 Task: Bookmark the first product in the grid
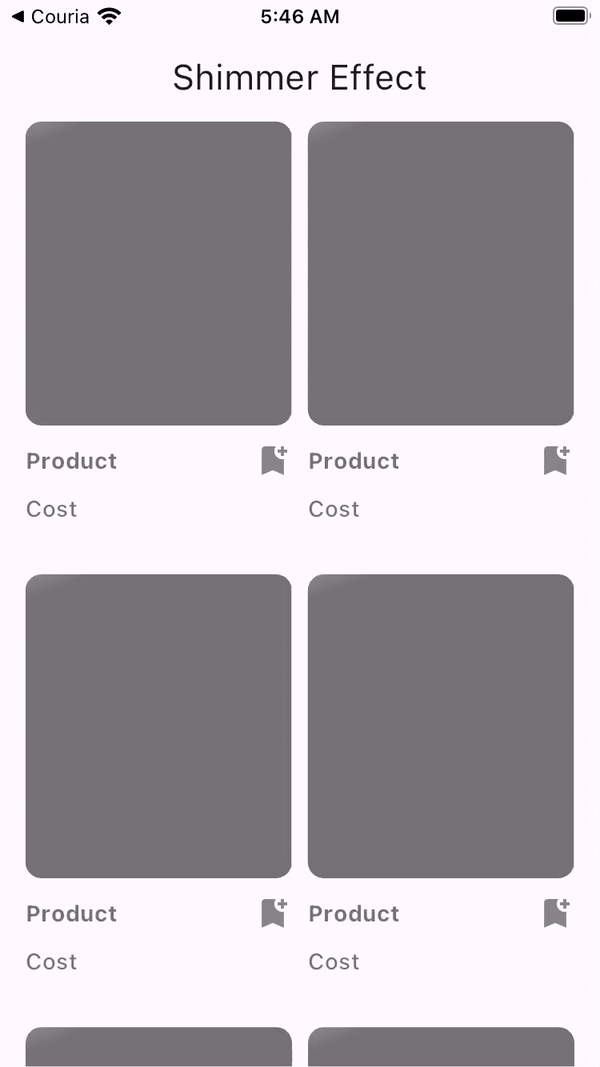tap(273, 461)
